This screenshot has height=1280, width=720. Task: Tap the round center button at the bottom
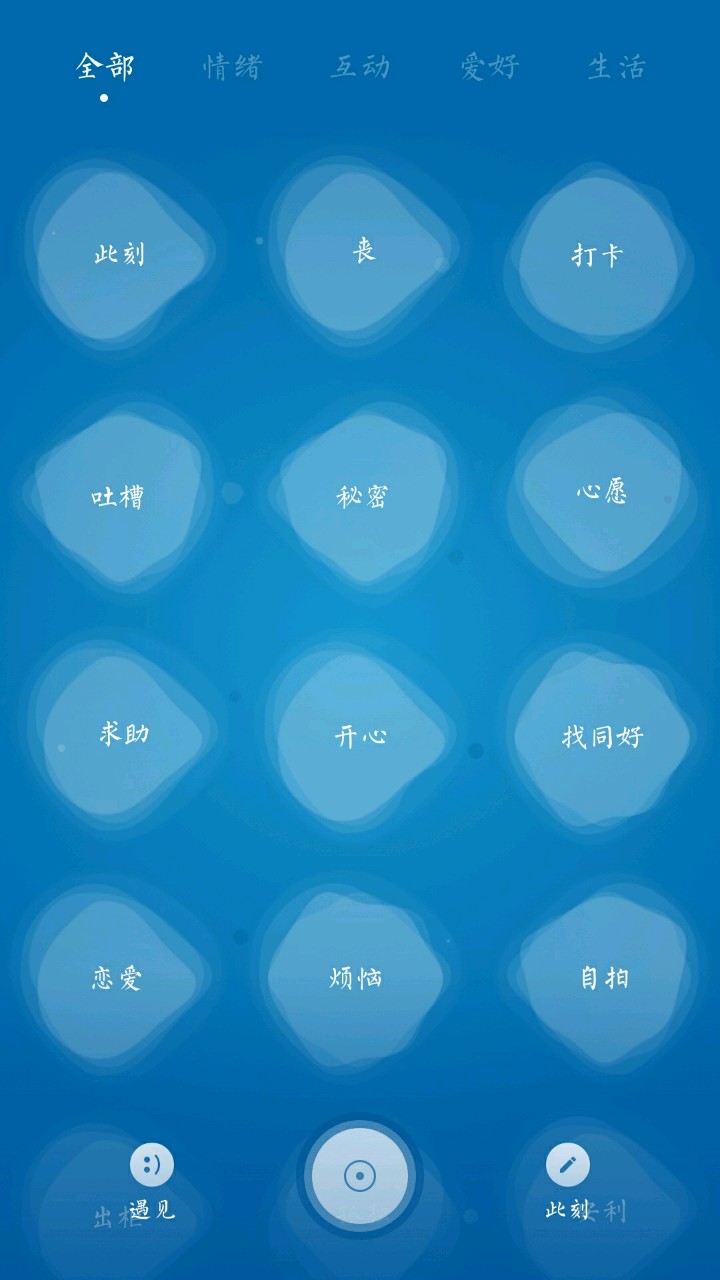pyautogui.click(x=360, y=1176)
